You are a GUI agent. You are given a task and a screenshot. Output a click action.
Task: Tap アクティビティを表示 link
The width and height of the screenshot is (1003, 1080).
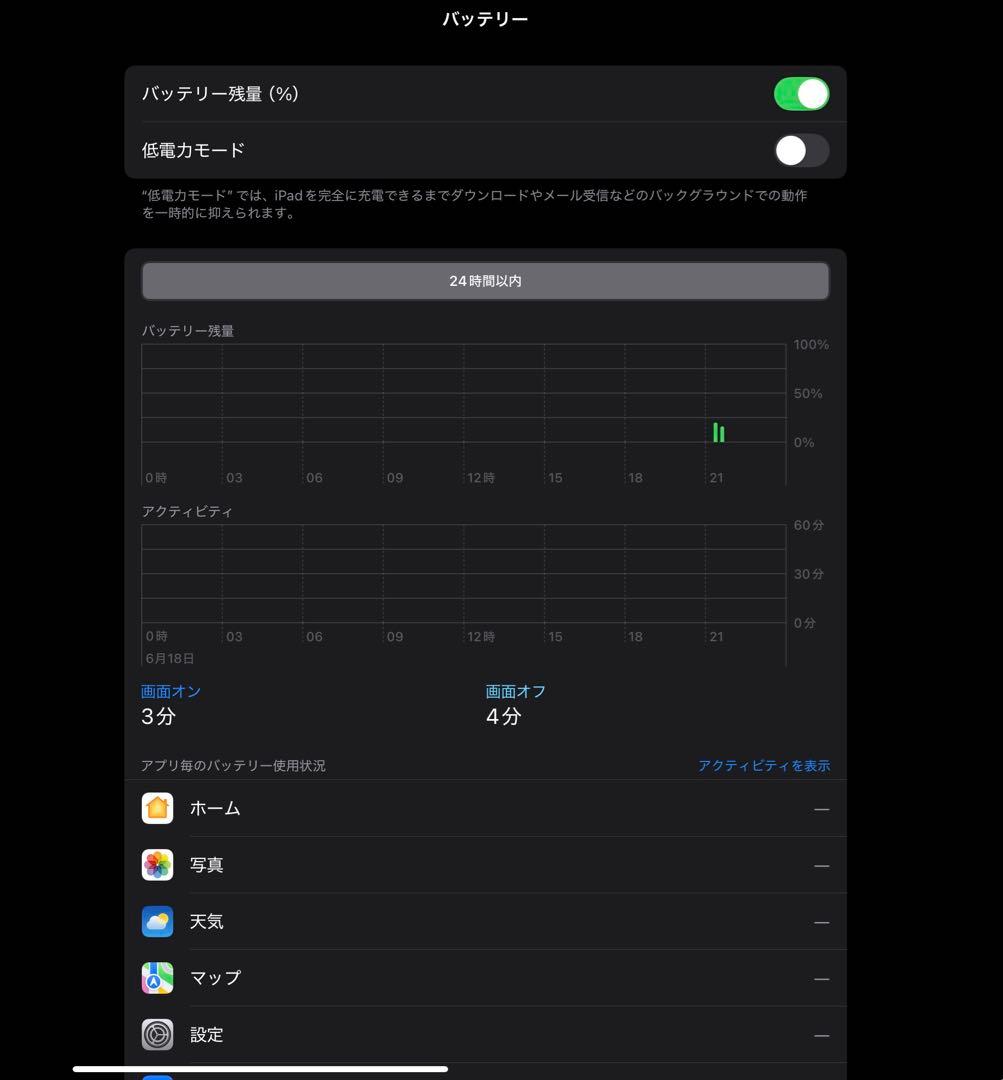764,765
